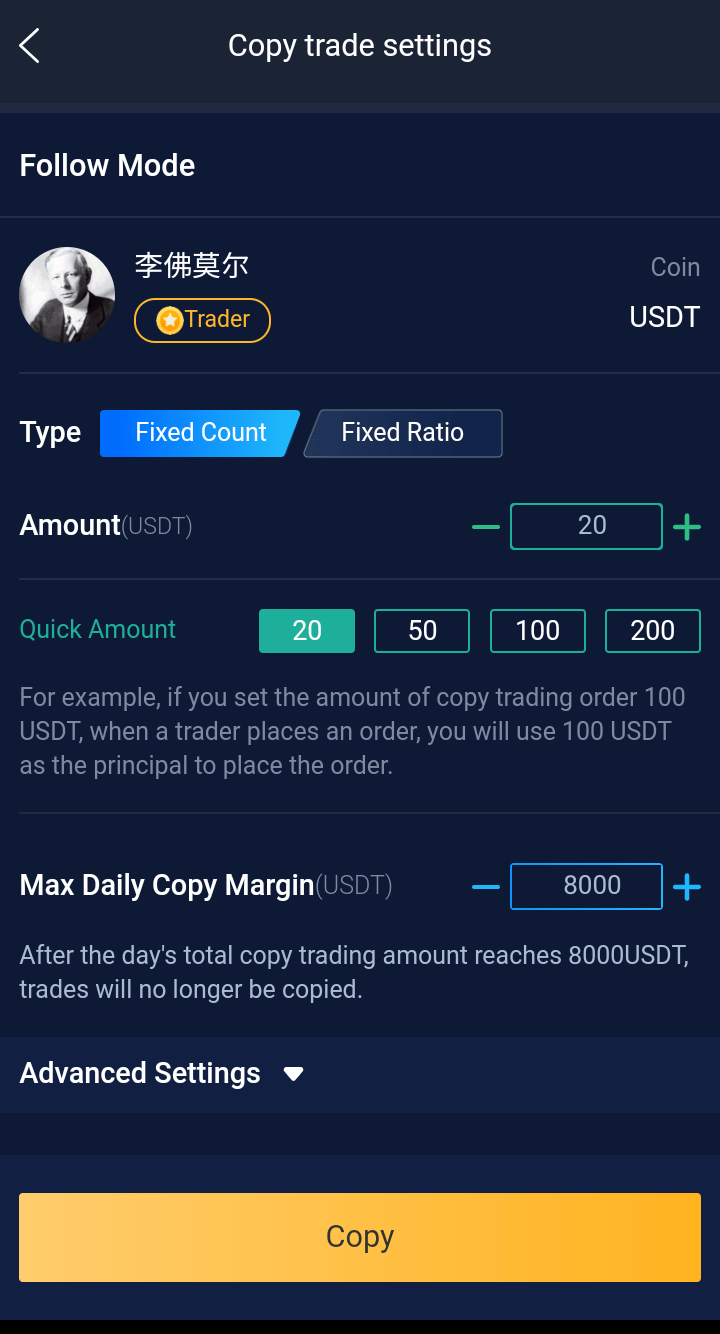Increase the Amount value
This screenshot has width=720, height=1334.
click(x=687, y=527)
